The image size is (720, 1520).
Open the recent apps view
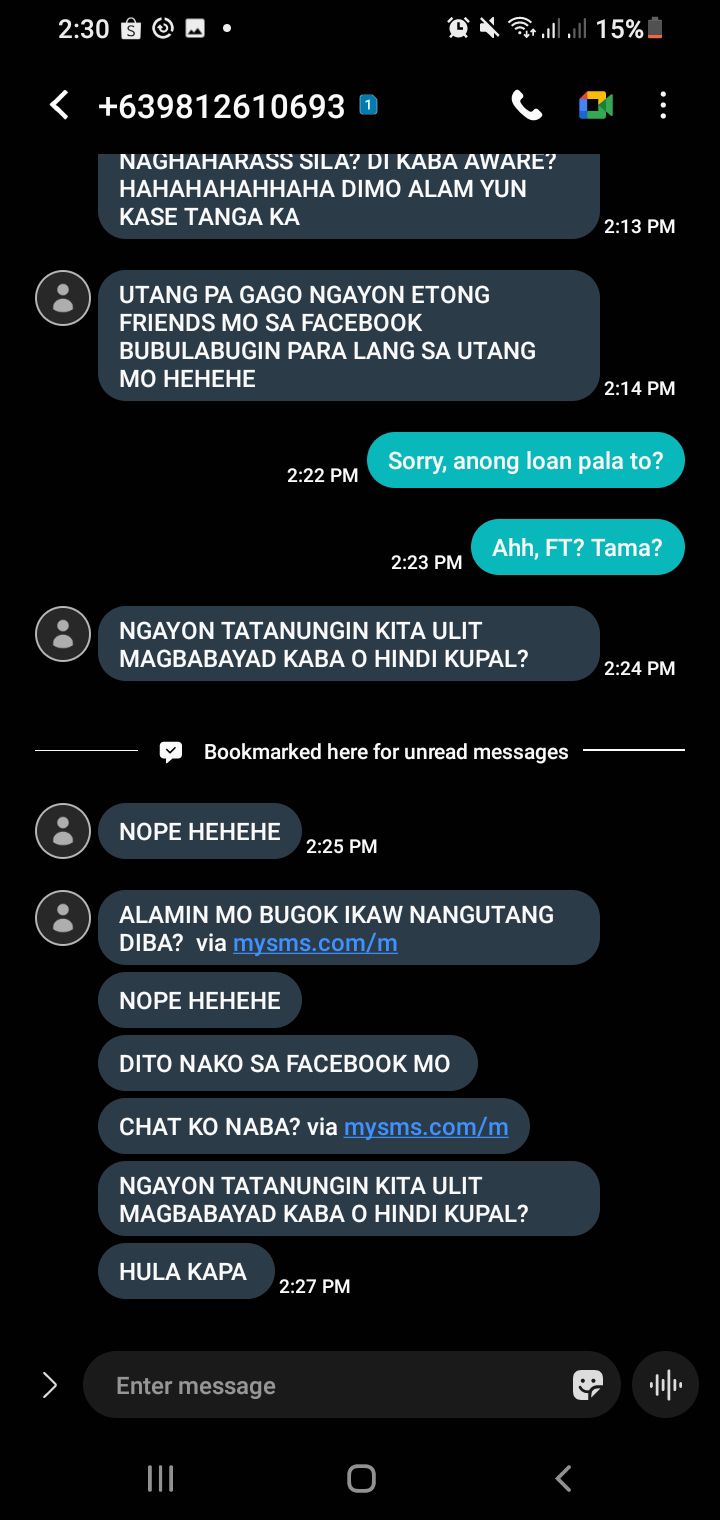(x=160, y=1478)
